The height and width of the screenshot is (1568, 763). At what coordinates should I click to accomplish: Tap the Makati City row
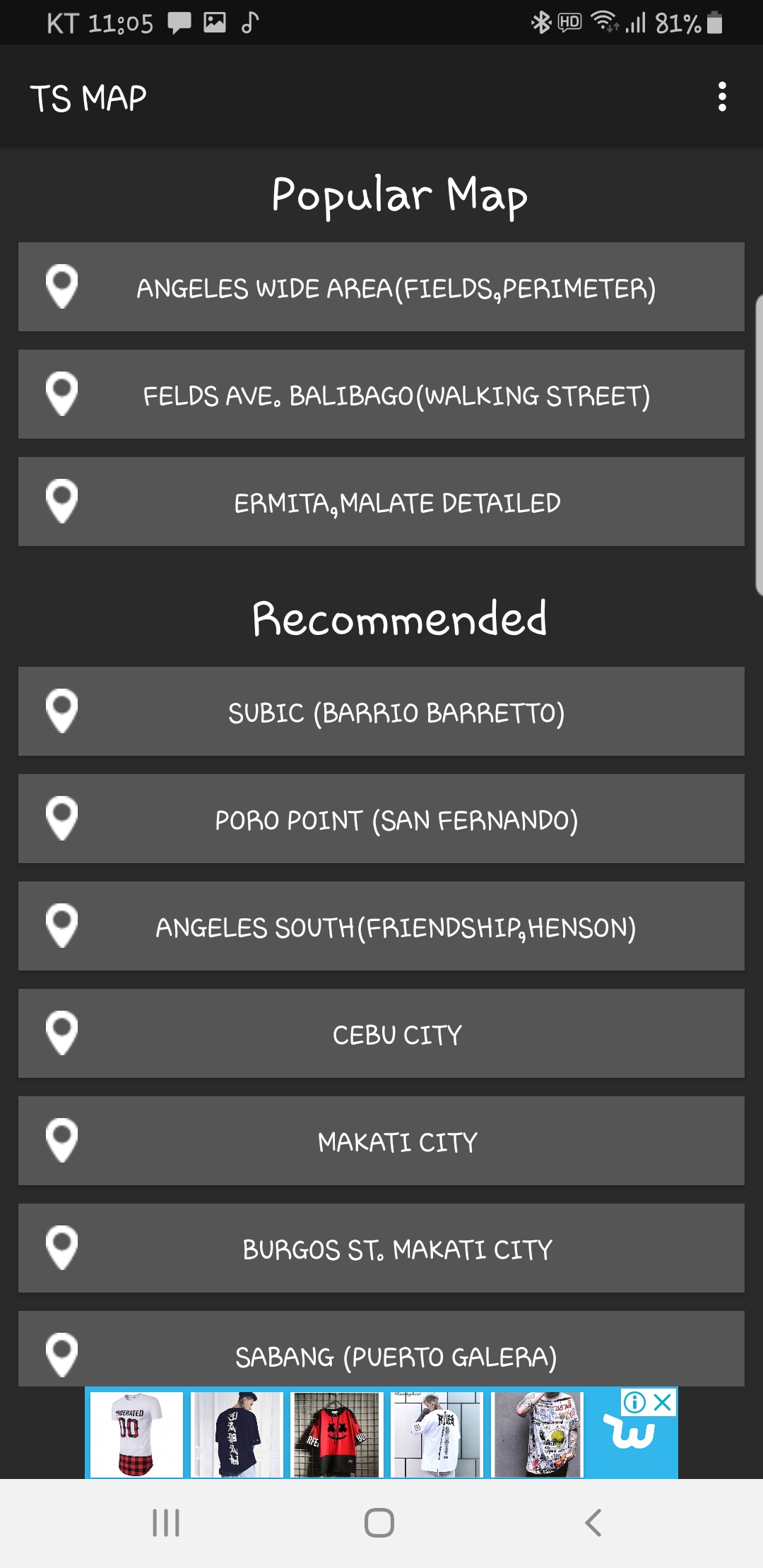pos(381,1141)
